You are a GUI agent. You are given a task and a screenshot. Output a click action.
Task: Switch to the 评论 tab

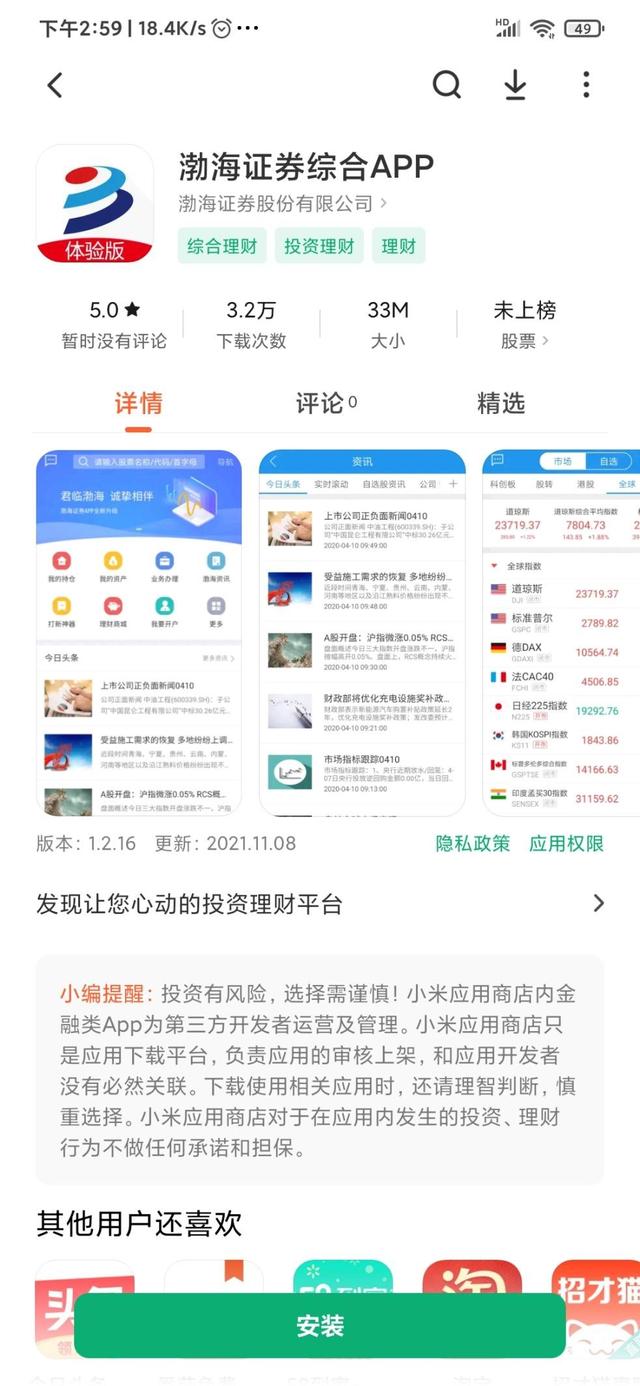pyautogui.click(x=326, y=403)
